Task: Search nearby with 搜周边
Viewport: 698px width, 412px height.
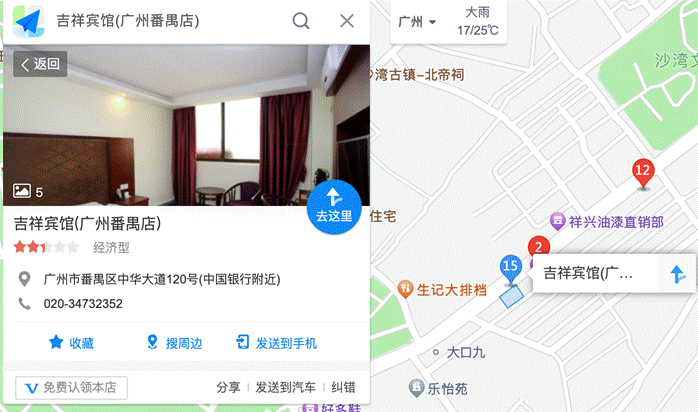Action: [x=174, y=343]
